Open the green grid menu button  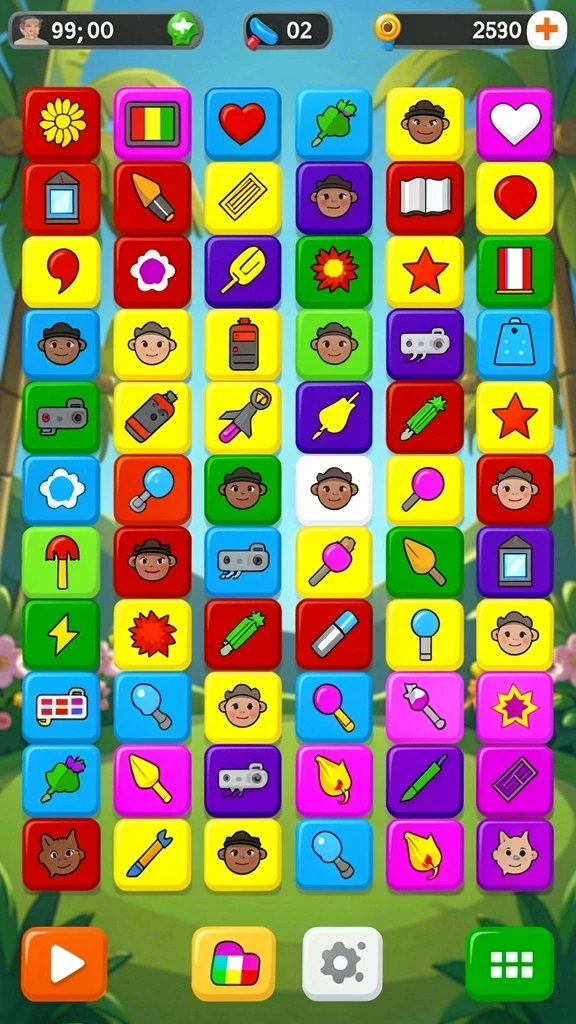pos(510,964)
